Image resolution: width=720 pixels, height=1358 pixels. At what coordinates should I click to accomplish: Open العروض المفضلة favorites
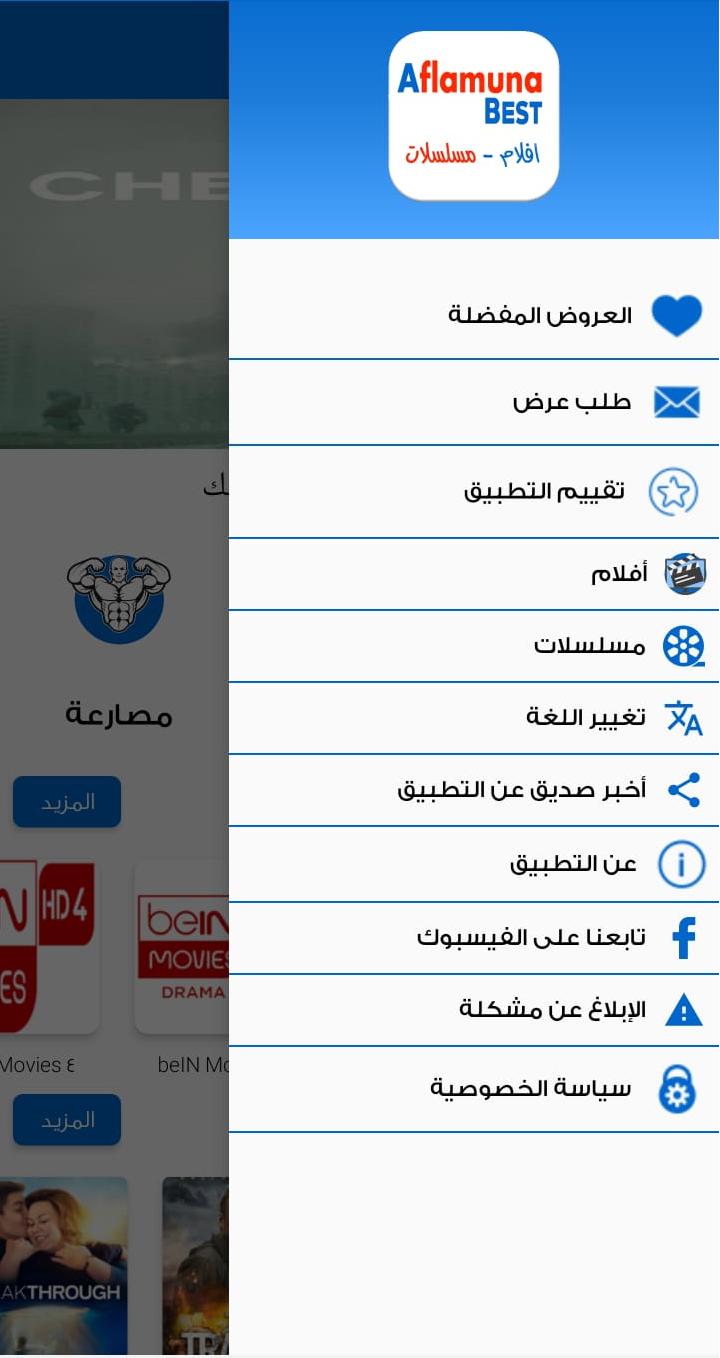coord(540,316)
